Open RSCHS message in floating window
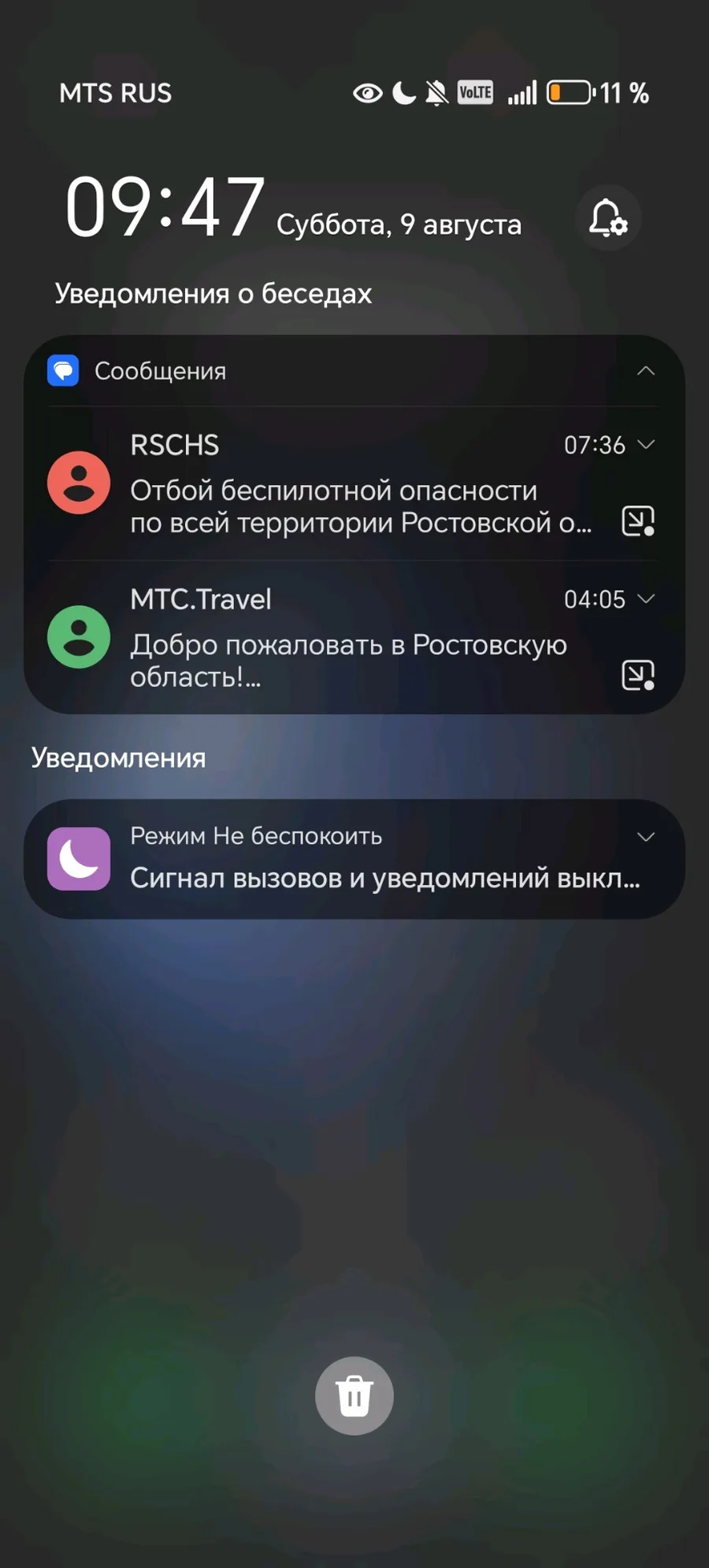The width and height of the screenshot is (709, 1568). (638, 521)
